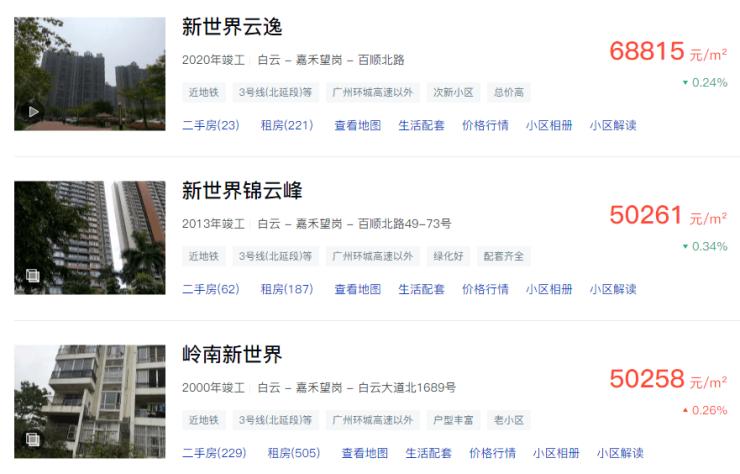Open the 岭南新世界 community photo
740x474 pixels.
pos(90,401)
